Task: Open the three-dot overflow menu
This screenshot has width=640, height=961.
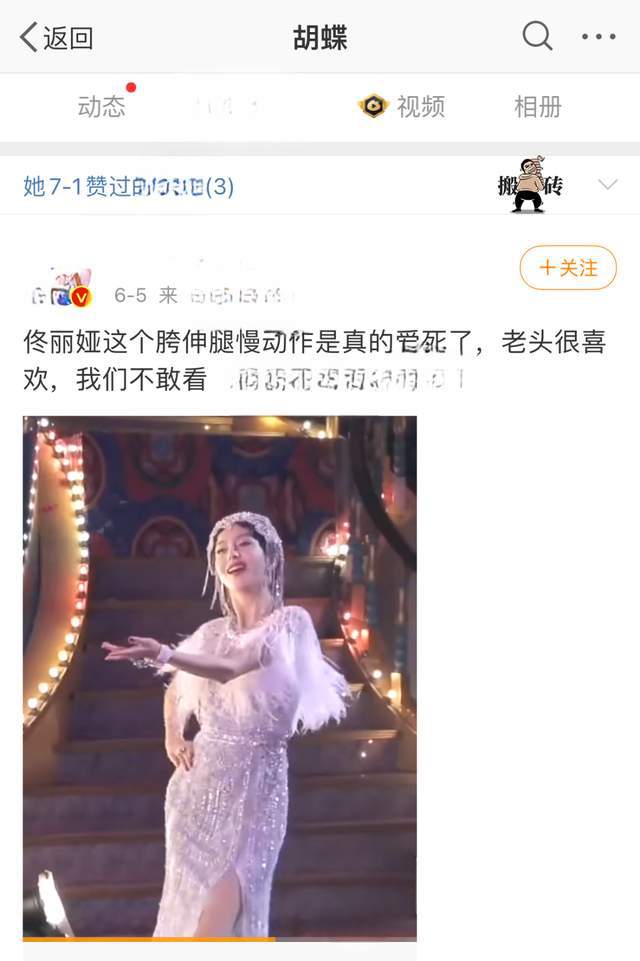Action: coord(598,38)
